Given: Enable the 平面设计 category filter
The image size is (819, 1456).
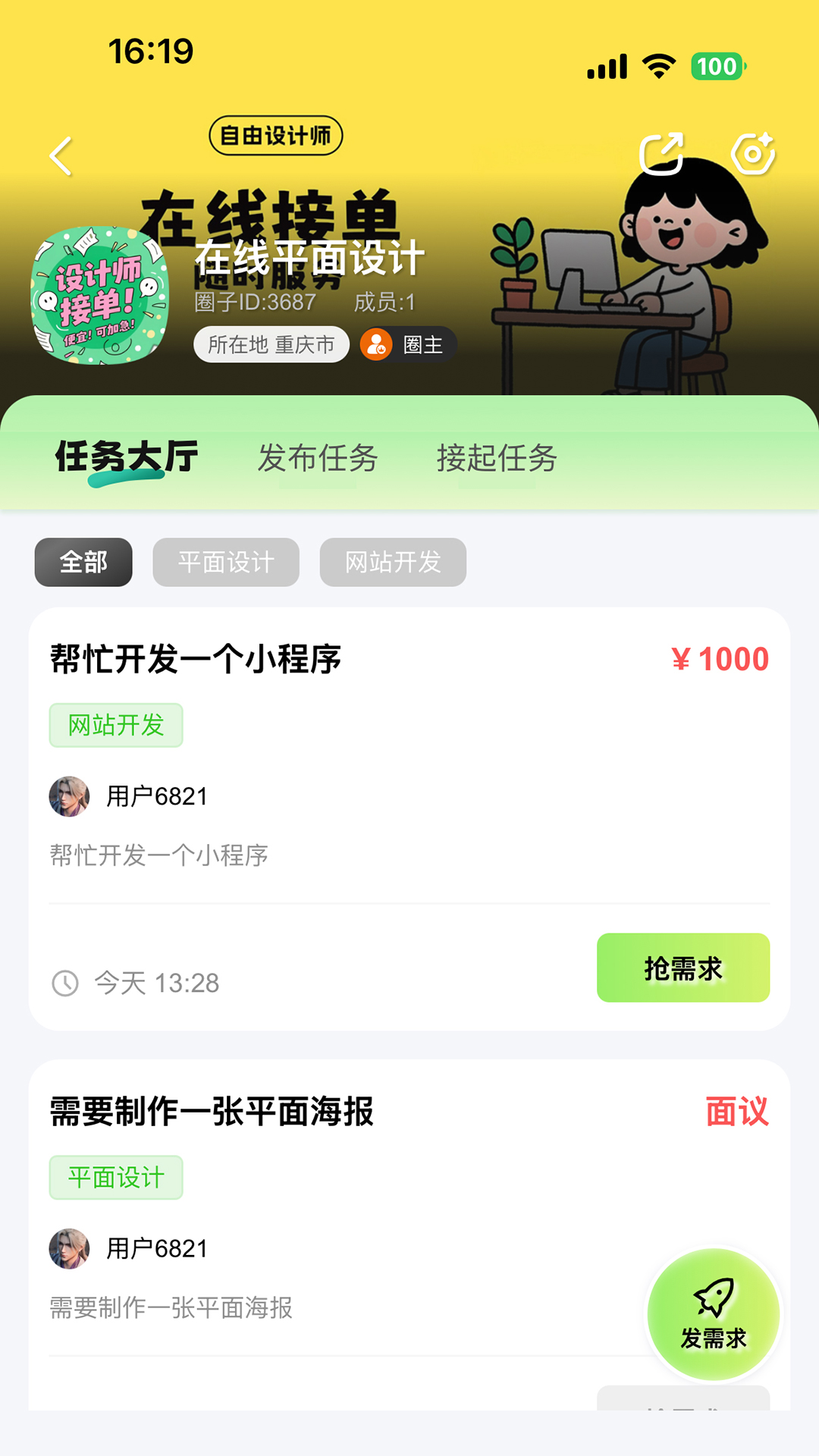Looking at the screenshot, I should (x=225, y=562).
